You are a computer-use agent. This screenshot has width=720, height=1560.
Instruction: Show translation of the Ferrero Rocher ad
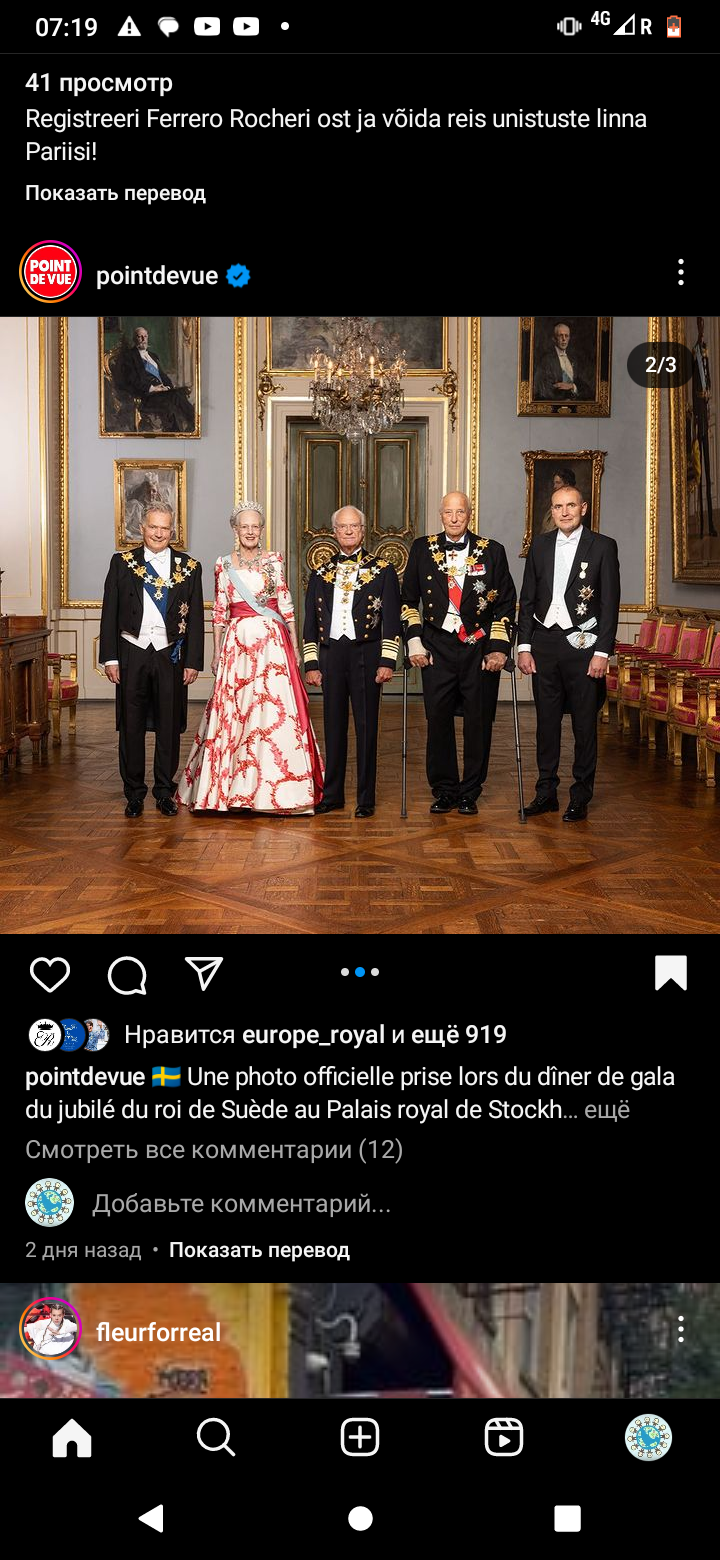click(x=115, y=193)
